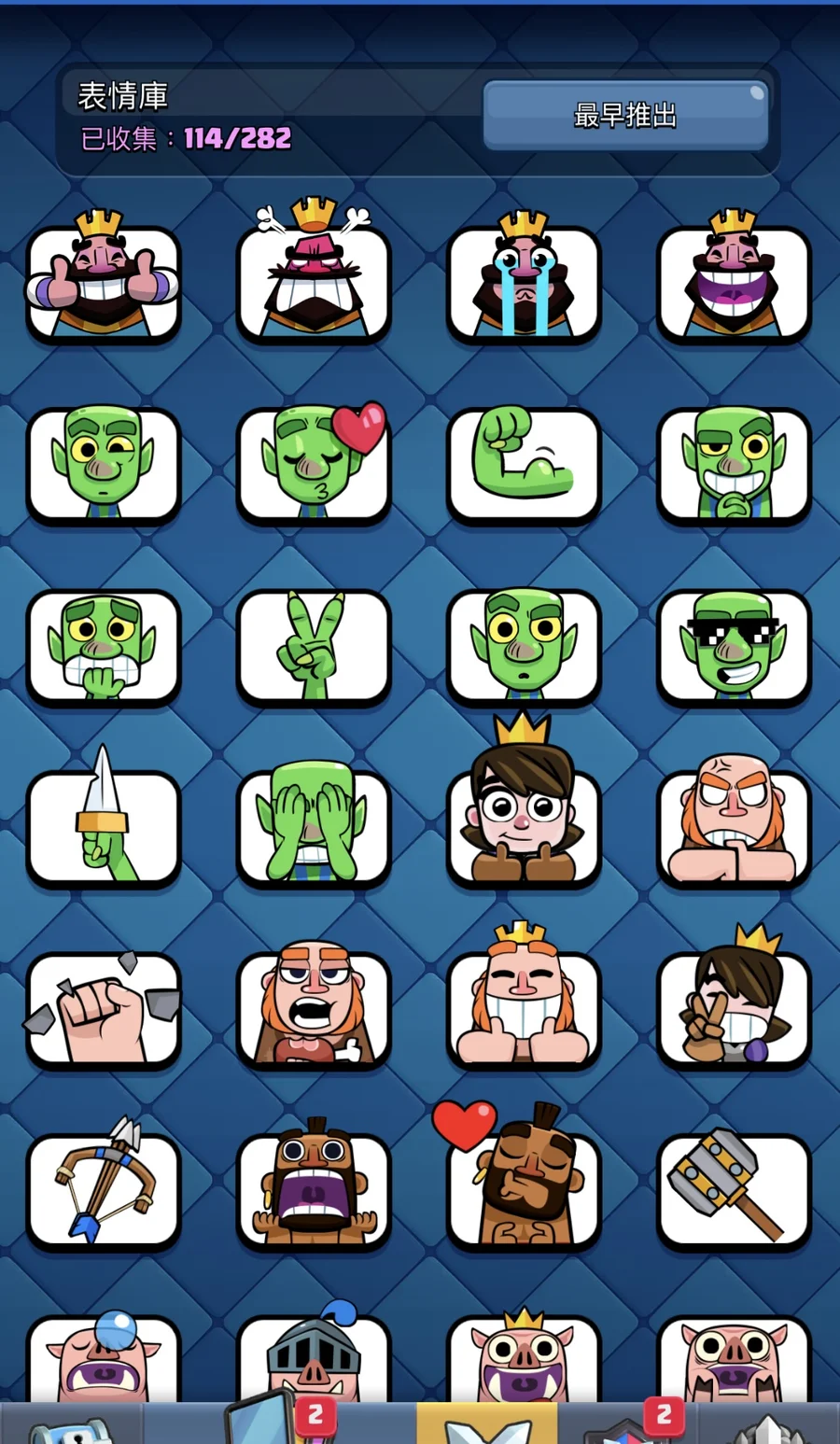Viewport: 840px width, 1444px height.
Task: Tap the 最早推出 sort button
Action: 624,115
